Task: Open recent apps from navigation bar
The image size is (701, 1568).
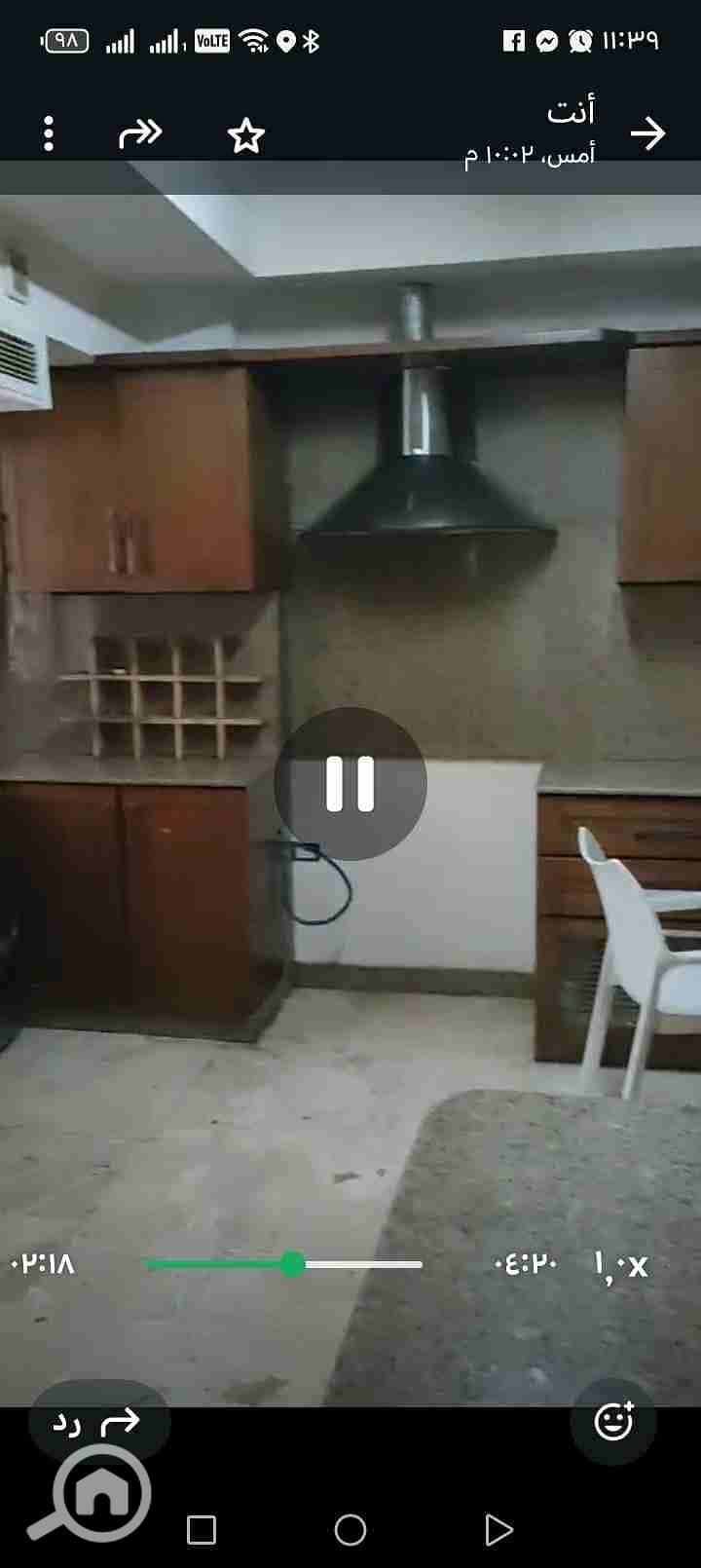Action: click(202, 1530)
